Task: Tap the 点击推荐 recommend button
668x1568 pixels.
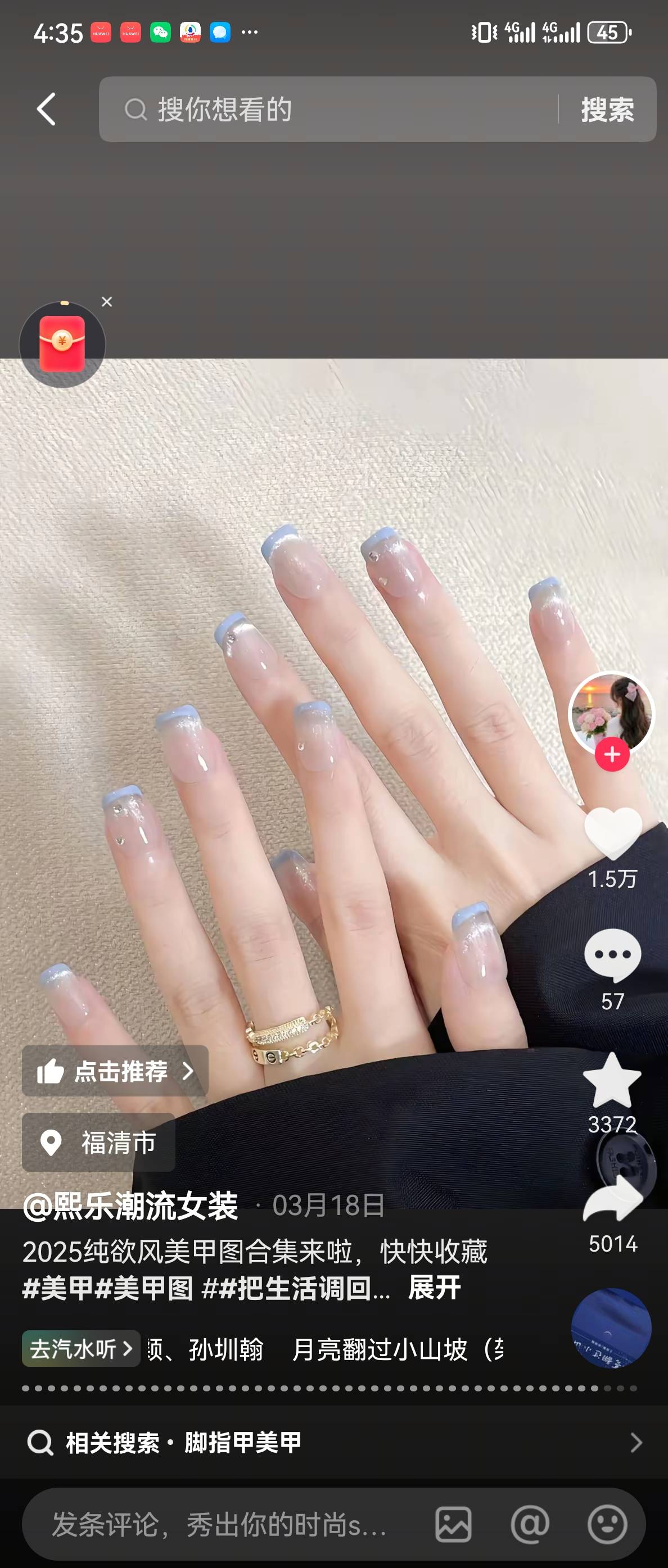Action: [x=115, y=1071]
